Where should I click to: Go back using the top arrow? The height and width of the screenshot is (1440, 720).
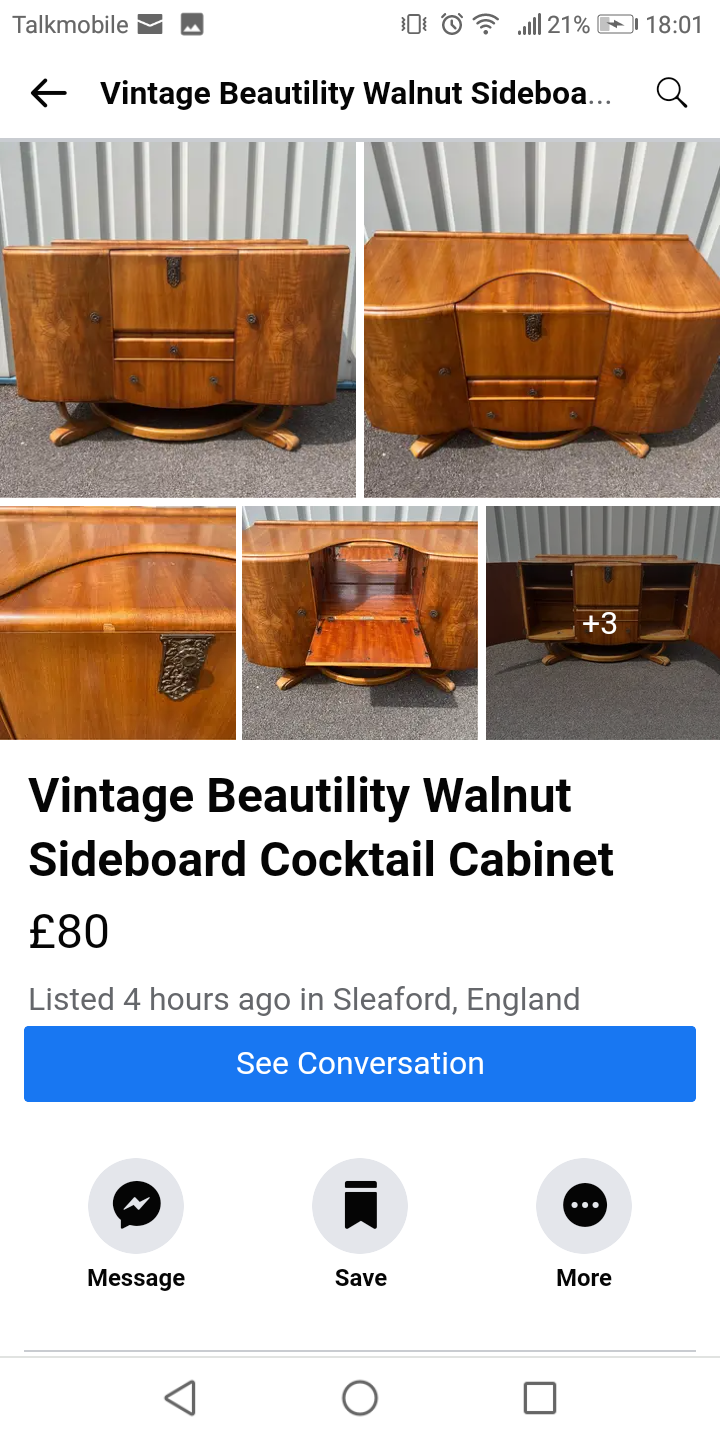pyautogui.click(x=48, y=93)
